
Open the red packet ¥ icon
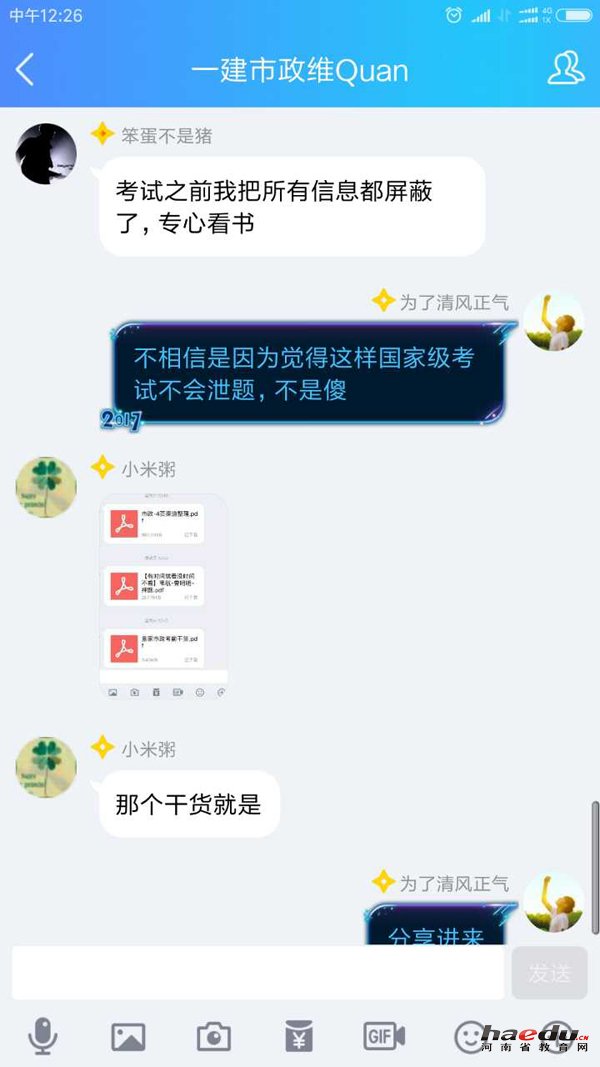(299, 1036)
